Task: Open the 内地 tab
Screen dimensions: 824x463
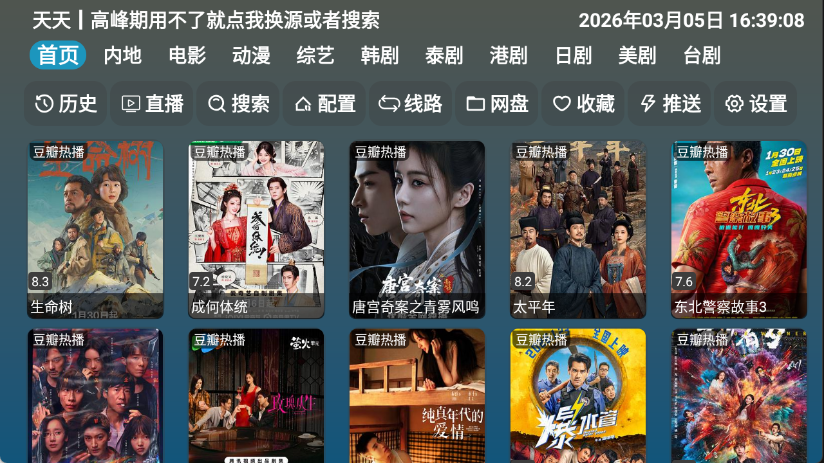Action: tap(123, 55)
